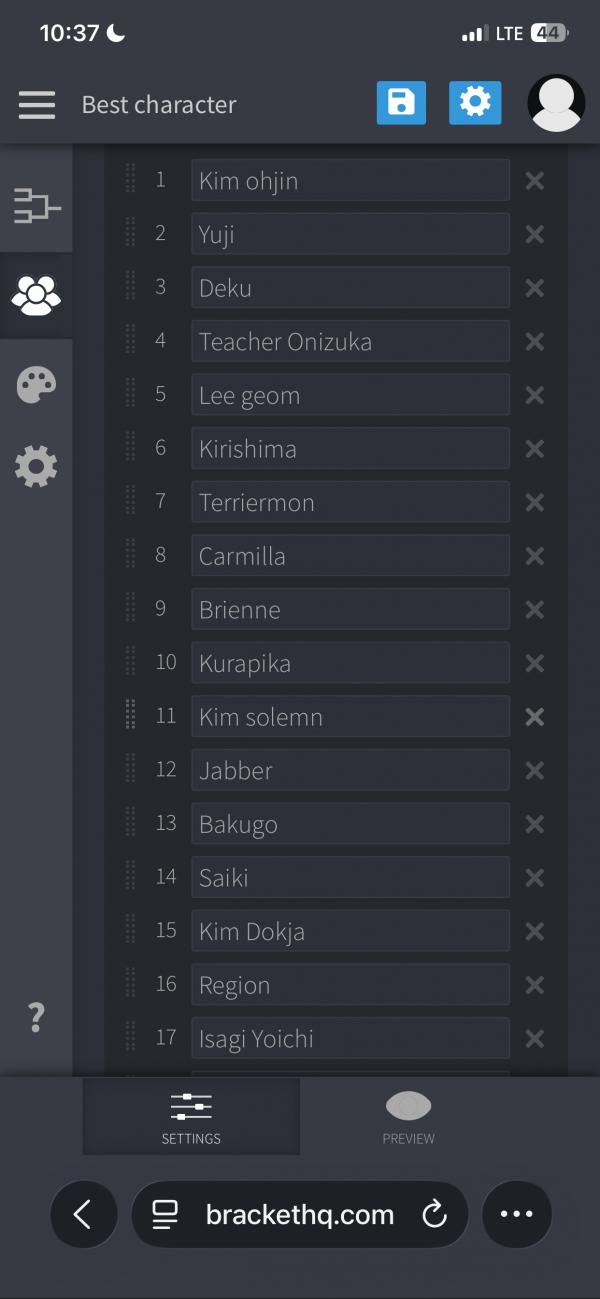Switch to the Preview tab
Viewport: 600px width, 1299px height.
pos(408,1117)
